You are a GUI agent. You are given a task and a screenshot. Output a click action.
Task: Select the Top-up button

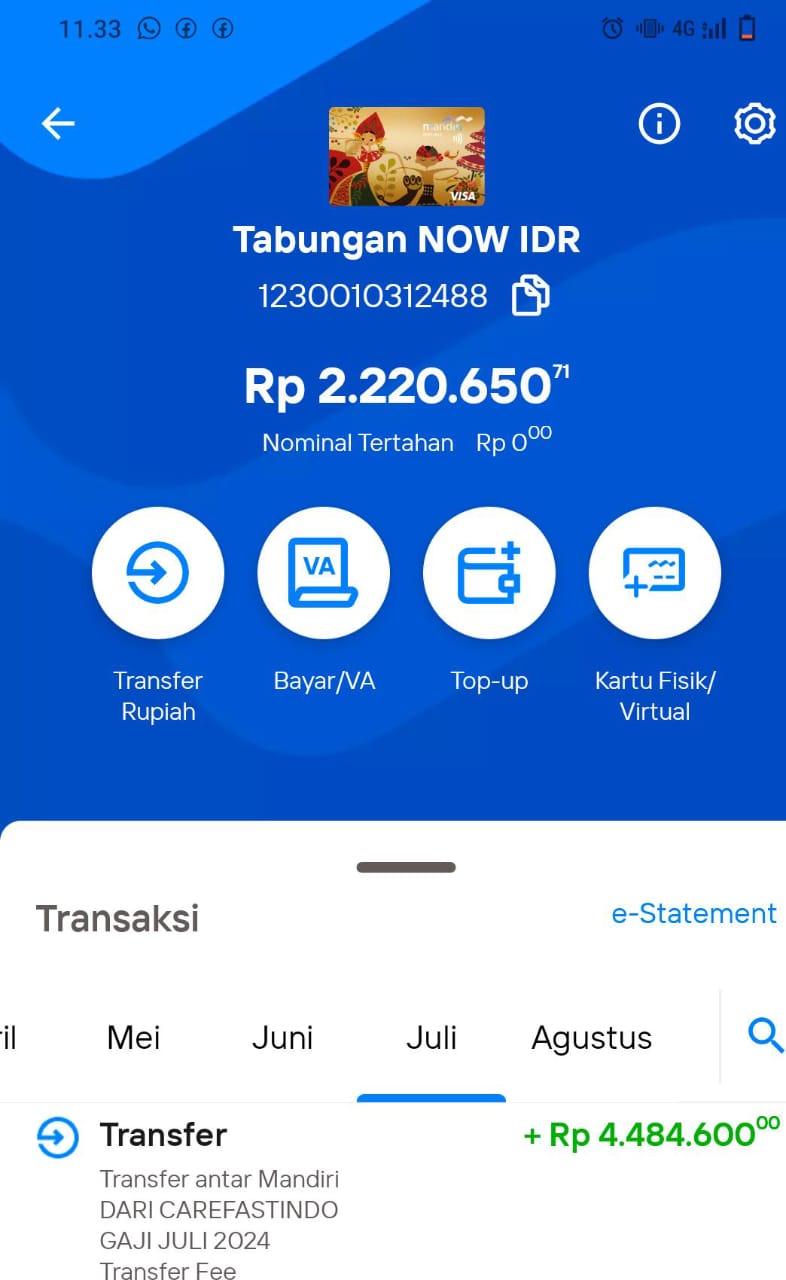pyautogui.click(x=489, y=573)
